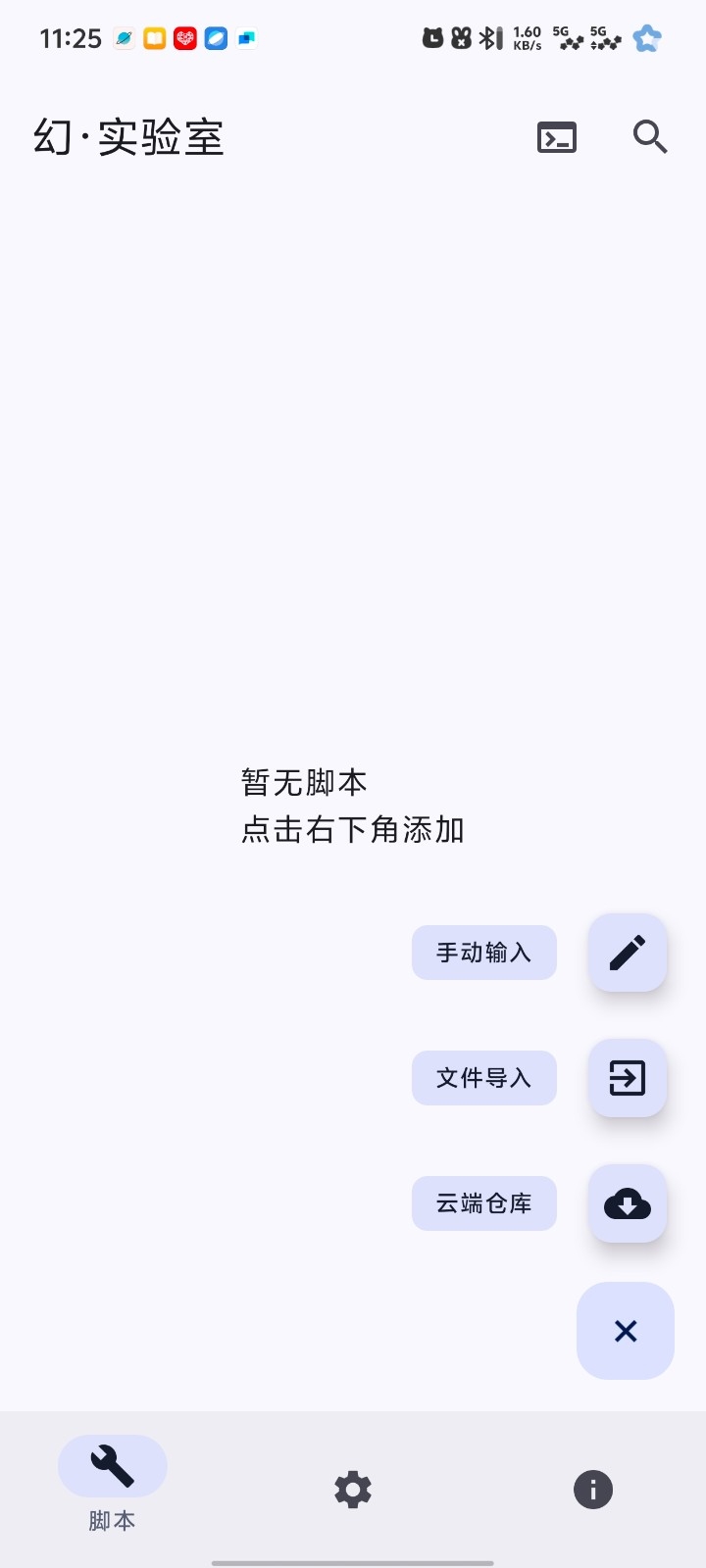Open the star icon in the status bar
The width and height of the screenshot is (706, 1568).
pos(647,39)
